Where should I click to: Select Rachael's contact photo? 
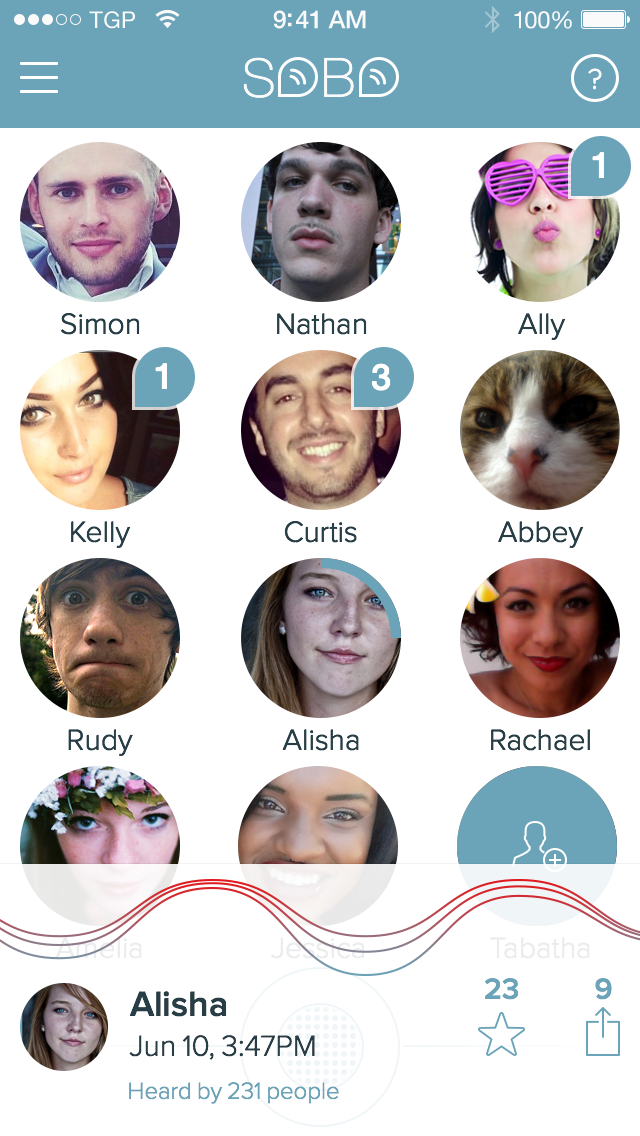[540, 638]
